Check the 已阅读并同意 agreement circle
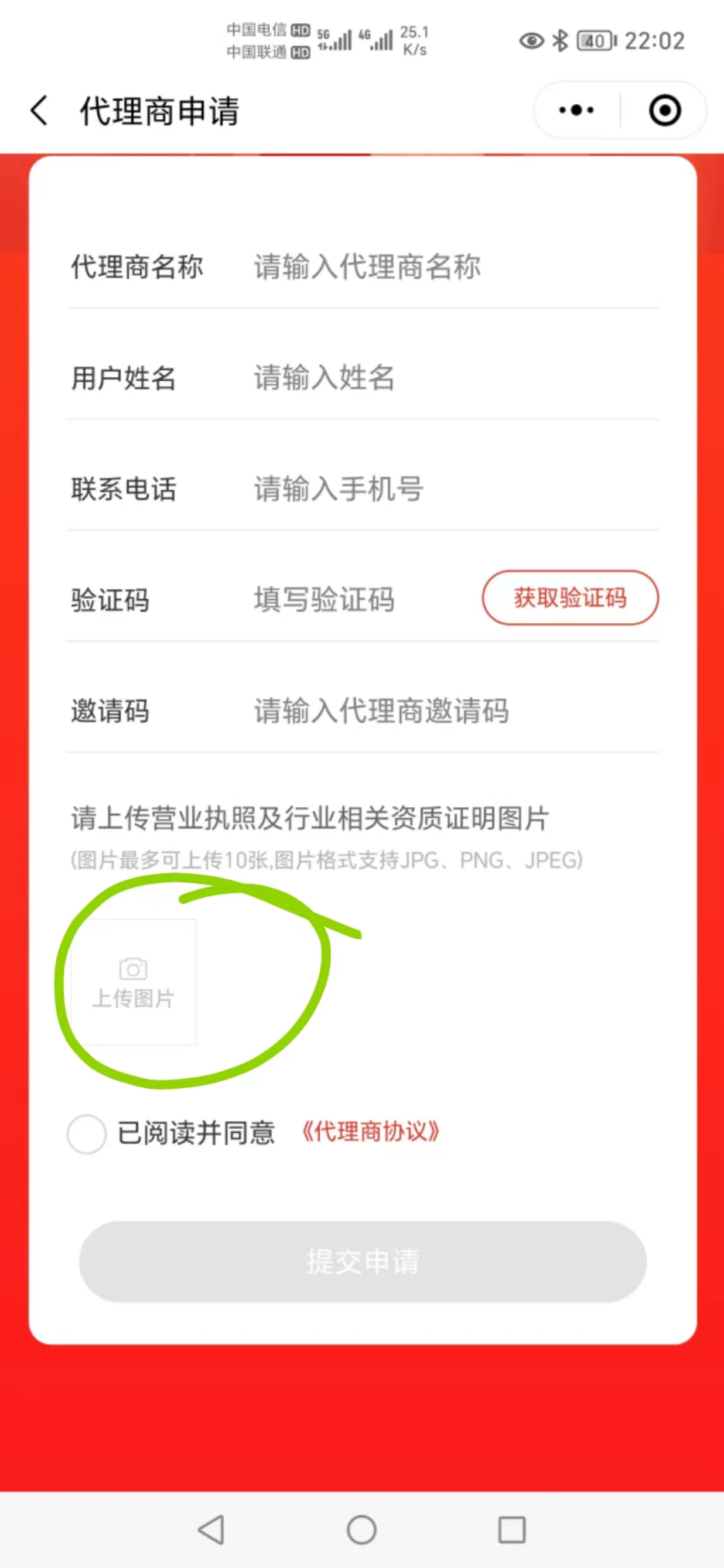724x1568 pixels. coord(87,1134)
